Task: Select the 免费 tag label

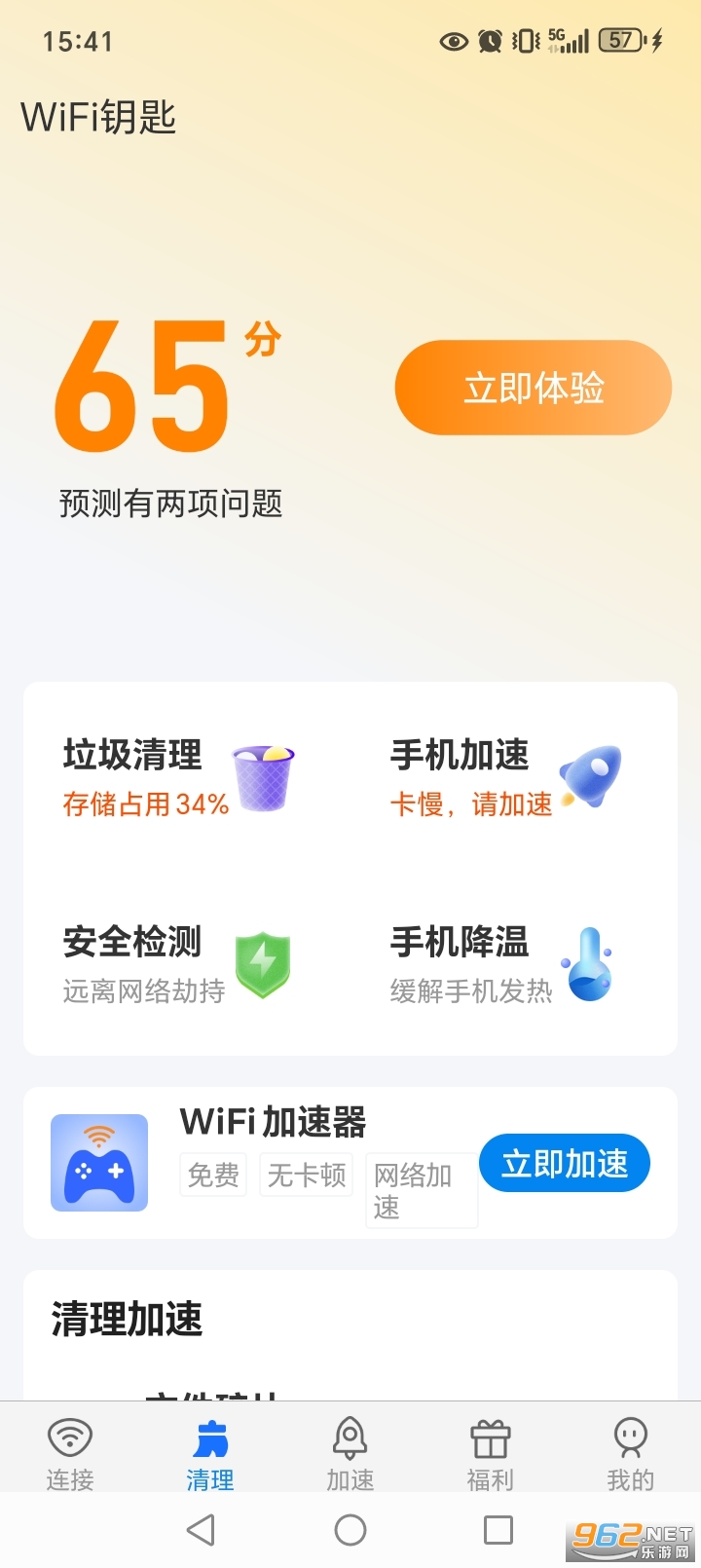Action: [212, 1176]
